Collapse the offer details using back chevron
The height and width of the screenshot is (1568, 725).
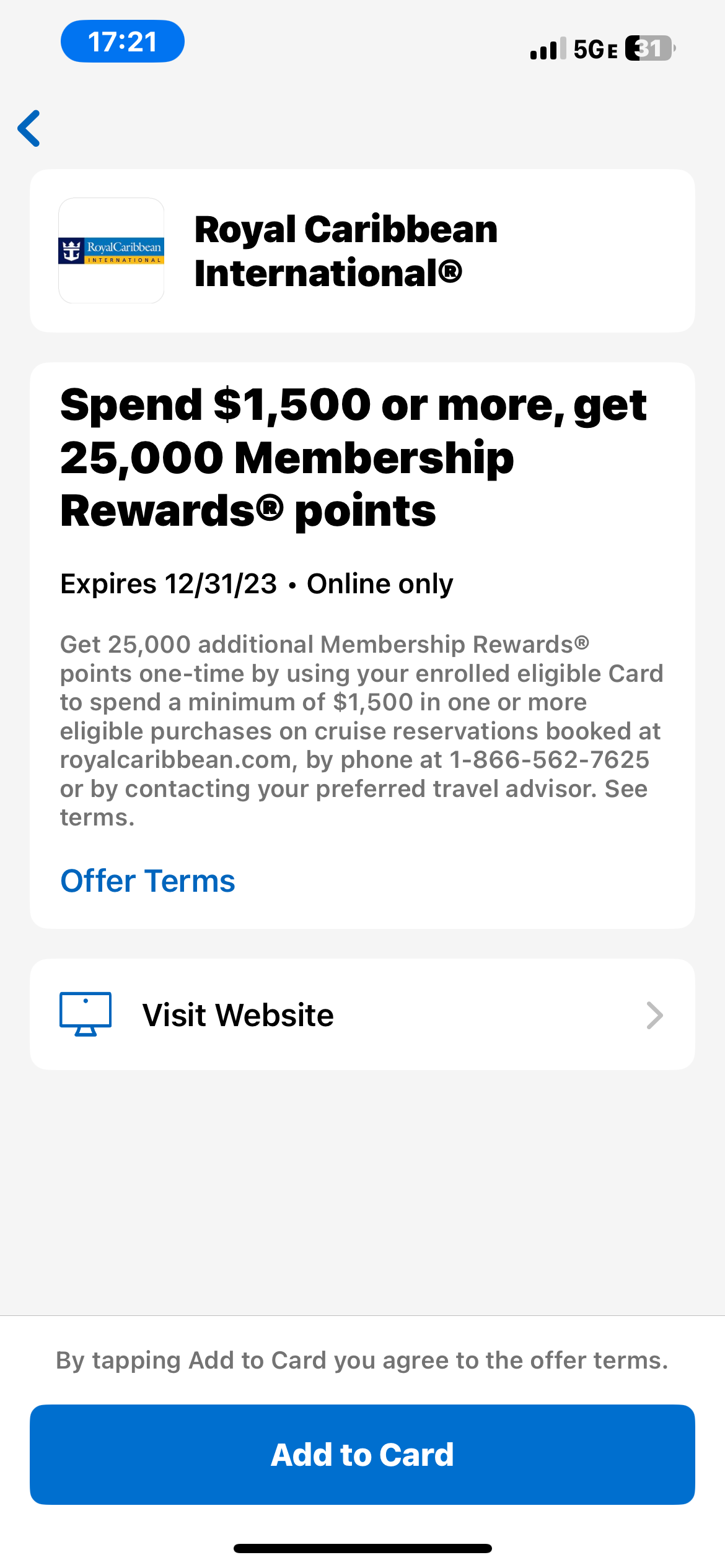(x=29, y=128)
